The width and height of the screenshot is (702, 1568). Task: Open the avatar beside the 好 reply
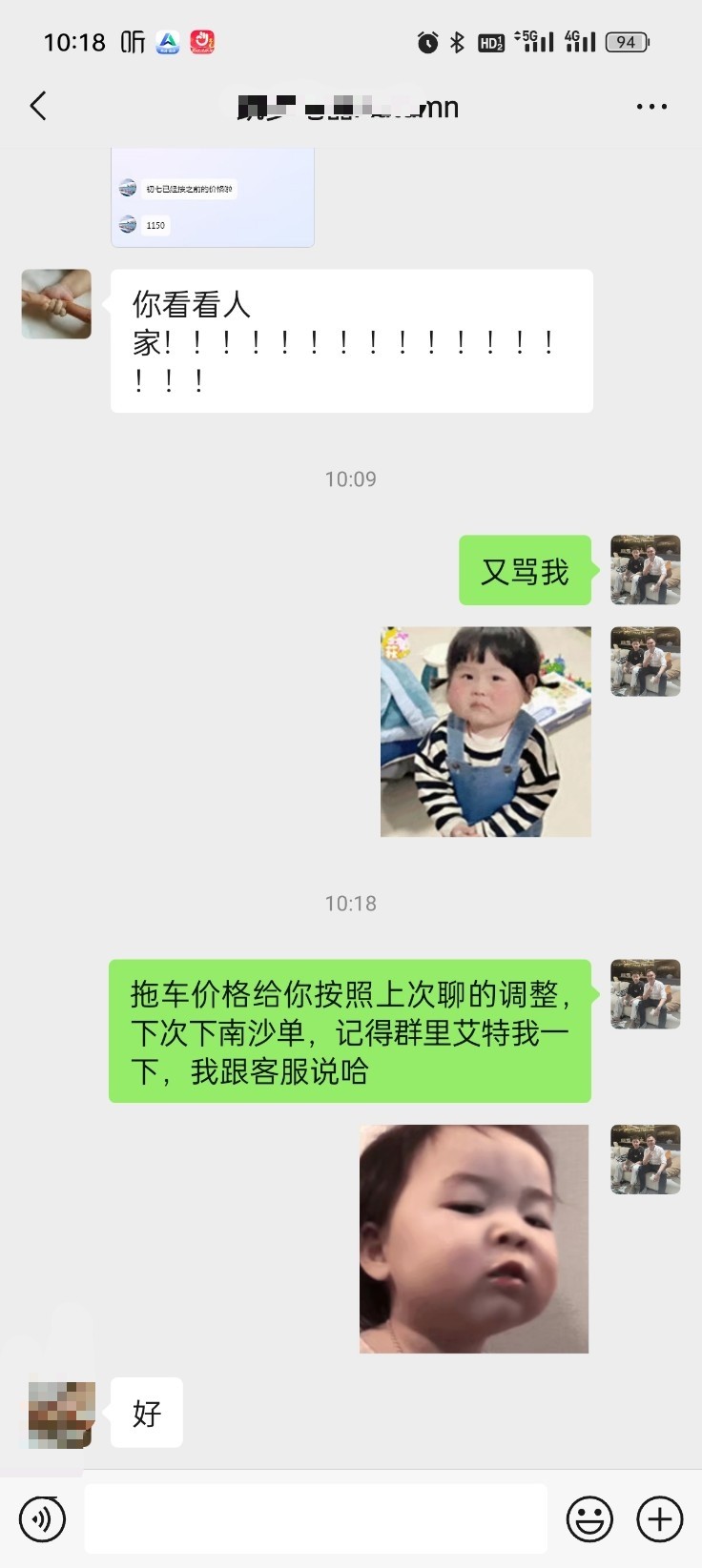[x=61, y=1414]
